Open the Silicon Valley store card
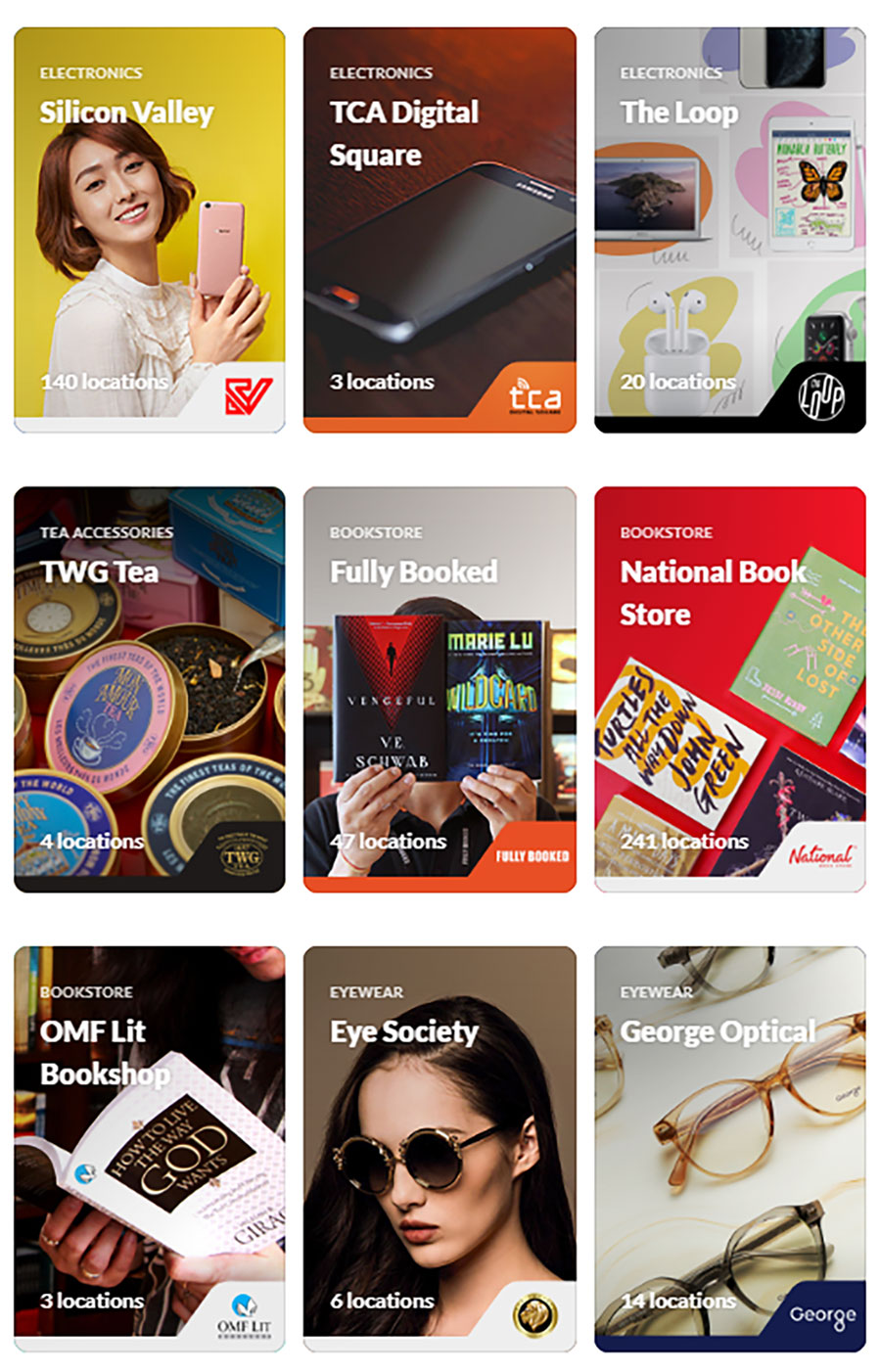880x1372 pixels. (x=149, y=230)
